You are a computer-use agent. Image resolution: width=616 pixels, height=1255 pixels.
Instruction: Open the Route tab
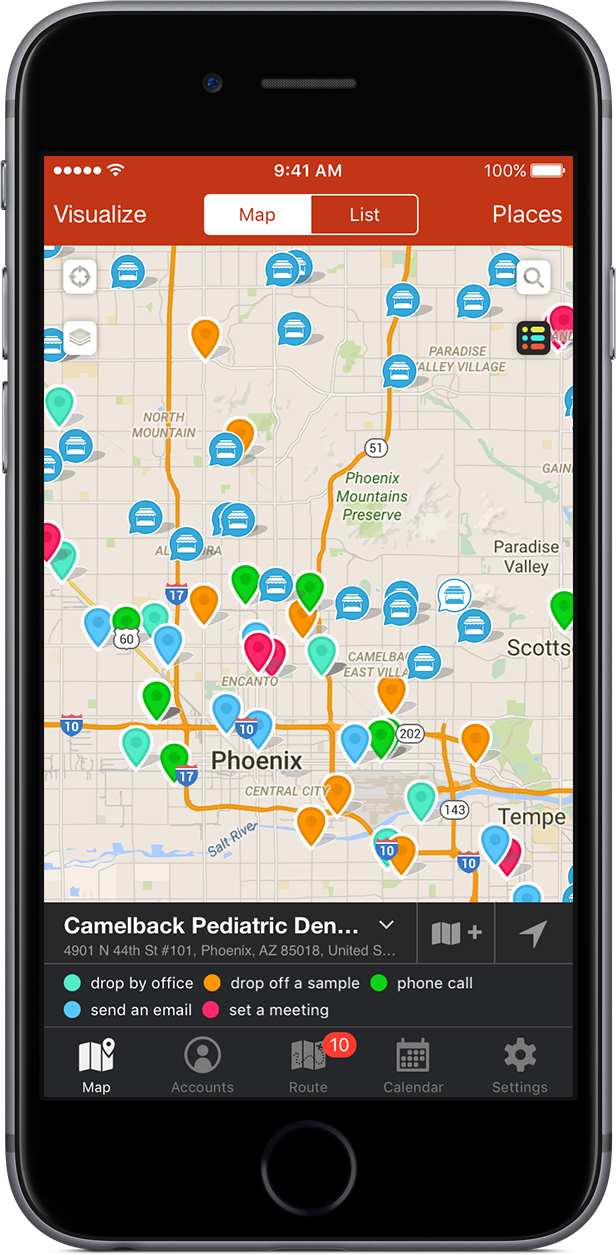308,1066
